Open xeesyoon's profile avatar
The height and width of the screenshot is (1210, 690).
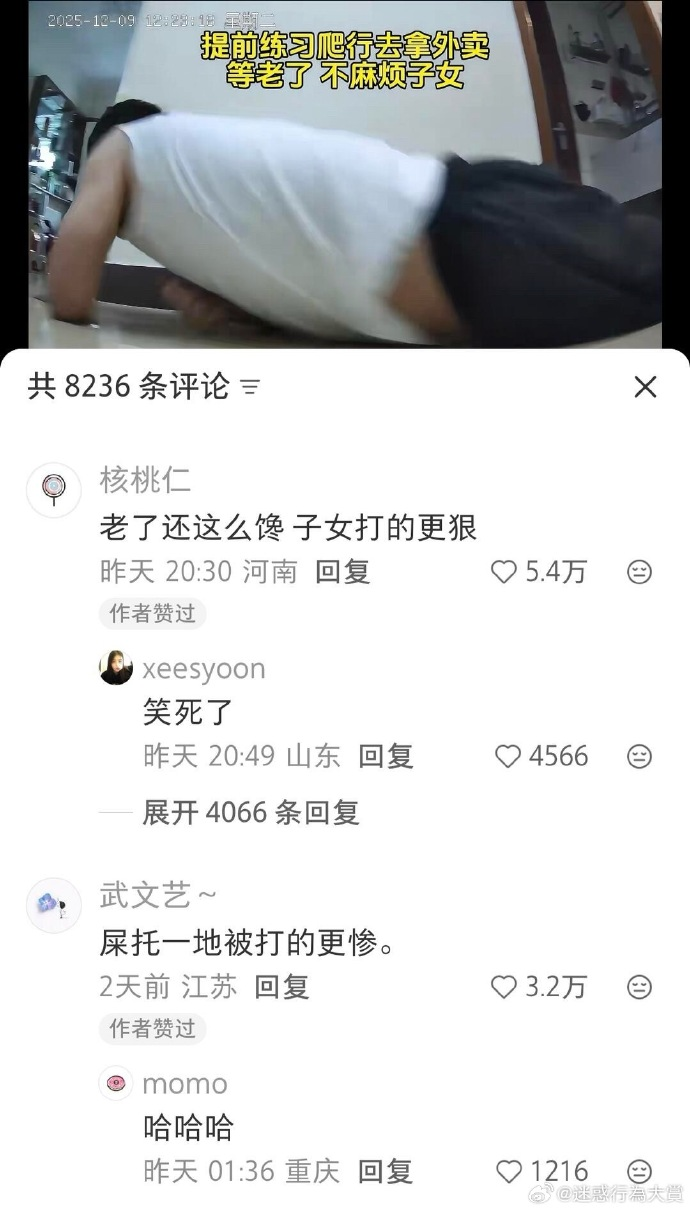click(116, 668)
